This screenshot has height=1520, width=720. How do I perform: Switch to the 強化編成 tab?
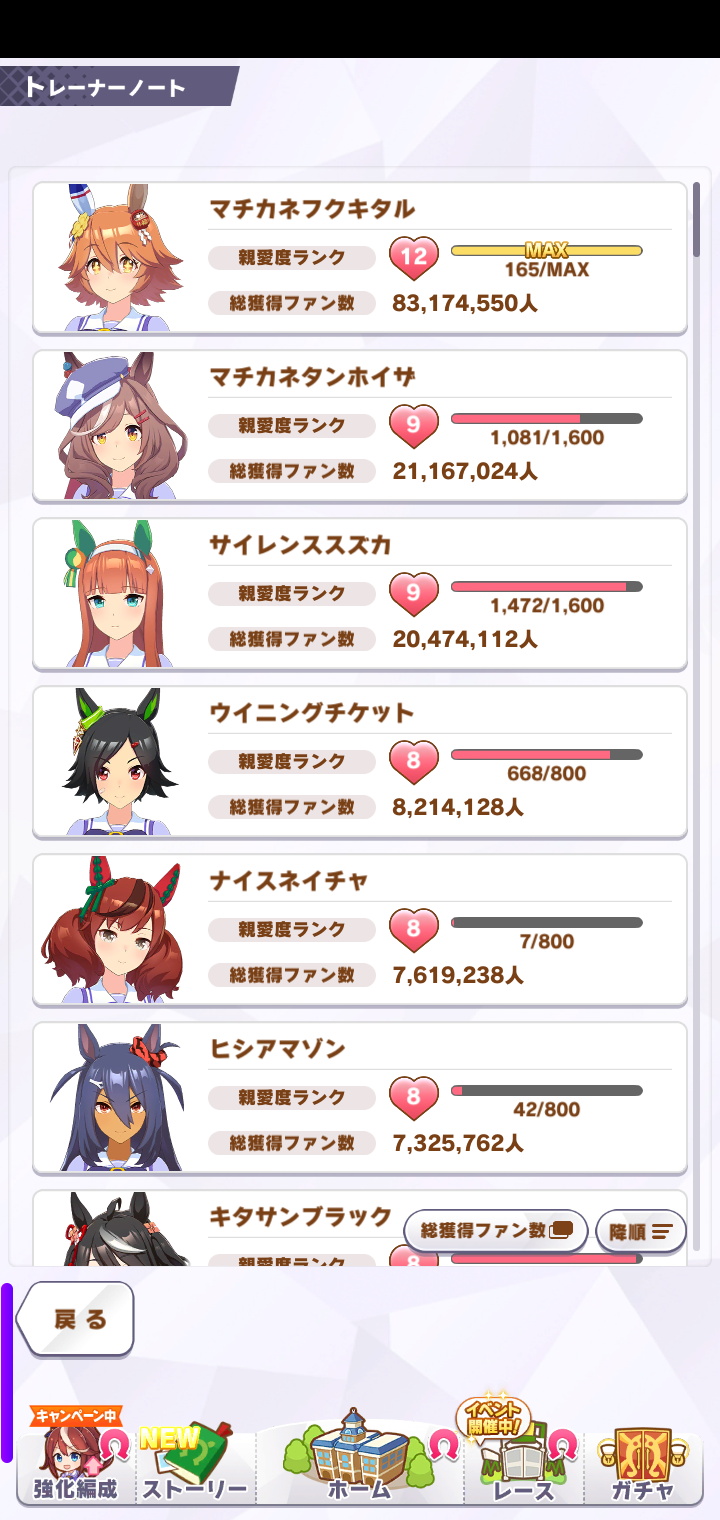click(75, 1465)
